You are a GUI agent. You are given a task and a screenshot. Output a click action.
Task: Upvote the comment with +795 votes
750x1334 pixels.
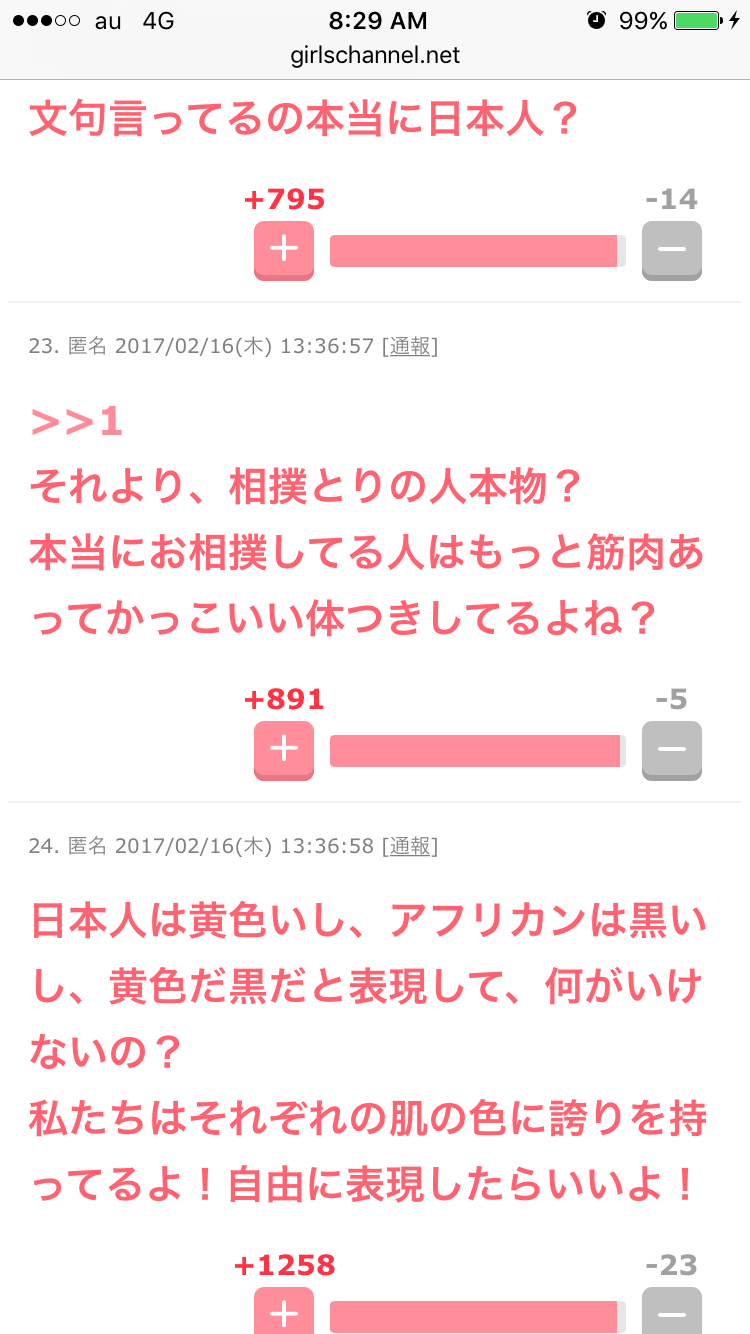click(284, 250)
